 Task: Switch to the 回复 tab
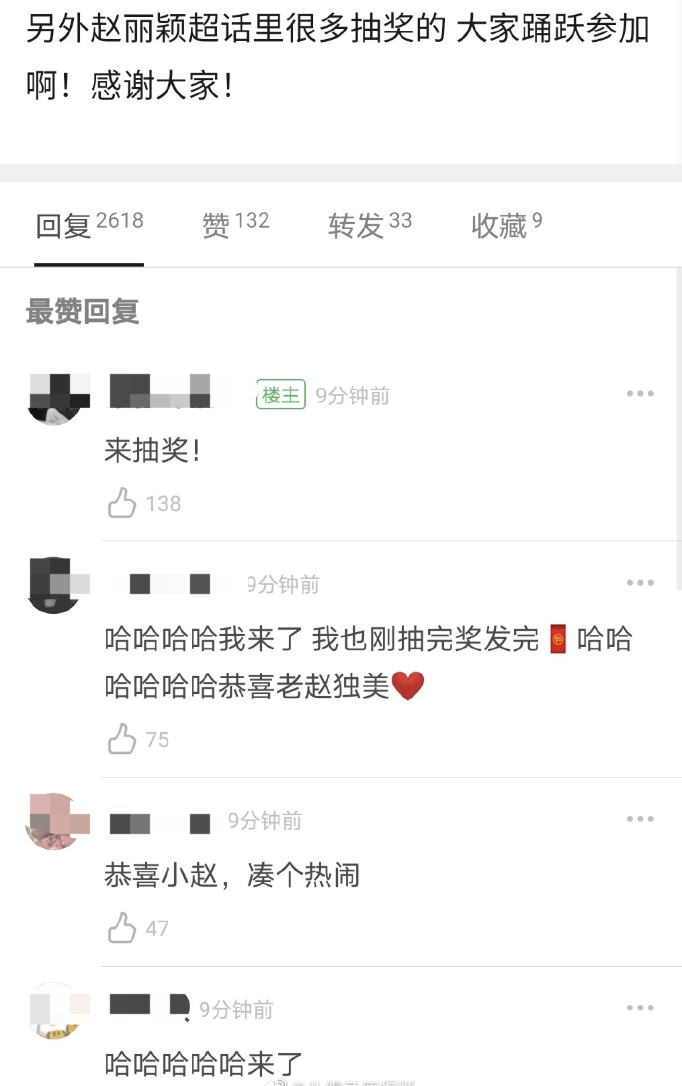point(88,225)
